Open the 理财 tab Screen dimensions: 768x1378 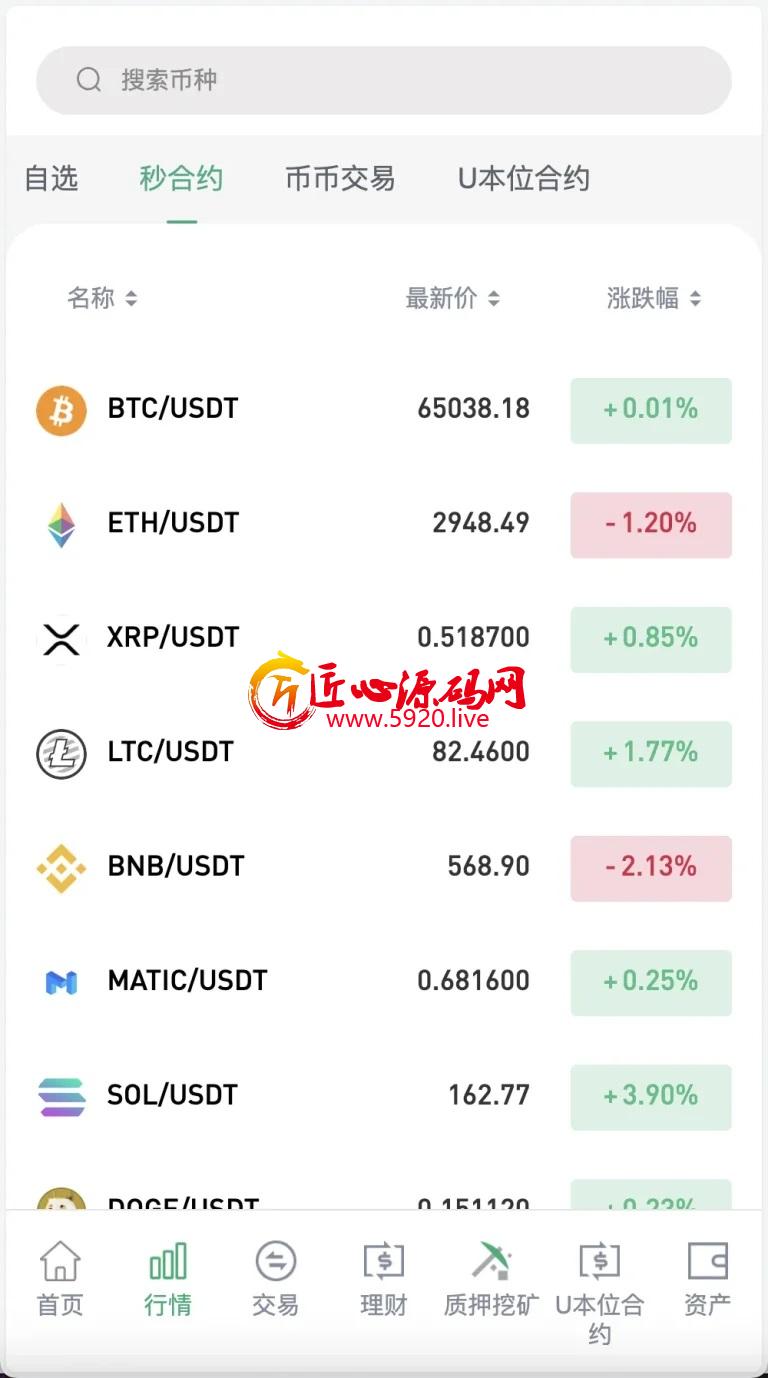point(384,1278)
